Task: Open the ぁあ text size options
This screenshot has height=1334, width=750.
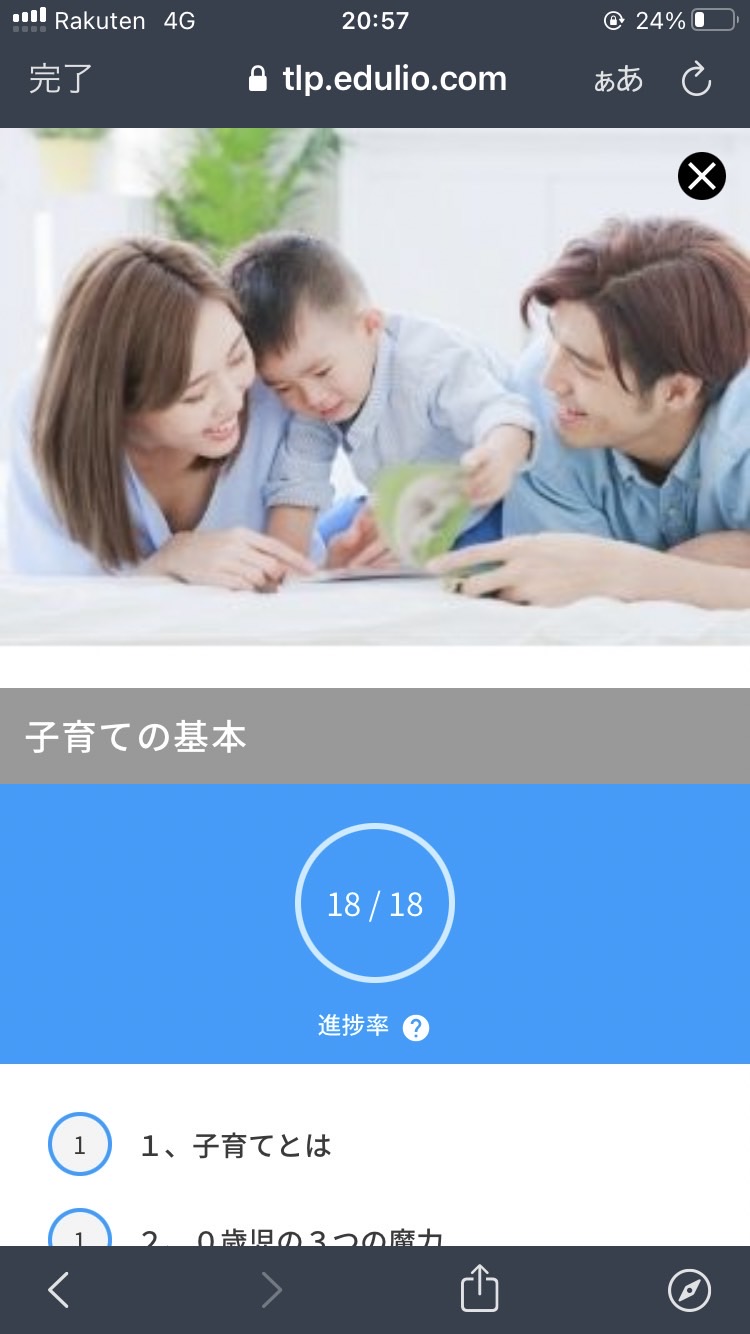Action: pyautogui.click(x=619, y=80)
